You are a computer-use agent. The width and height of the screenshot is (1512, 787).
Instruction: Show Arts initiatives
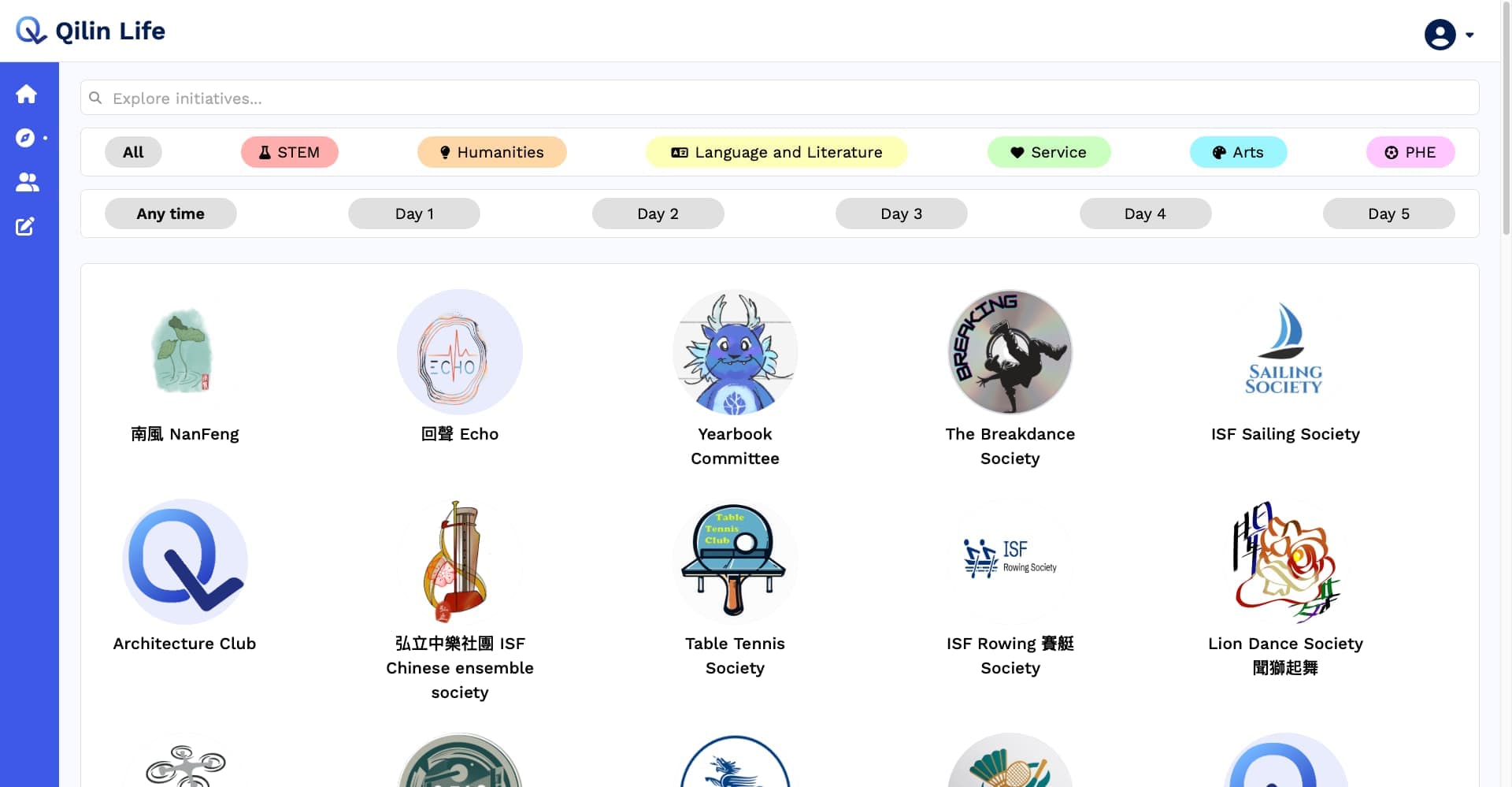[1238, 152]
